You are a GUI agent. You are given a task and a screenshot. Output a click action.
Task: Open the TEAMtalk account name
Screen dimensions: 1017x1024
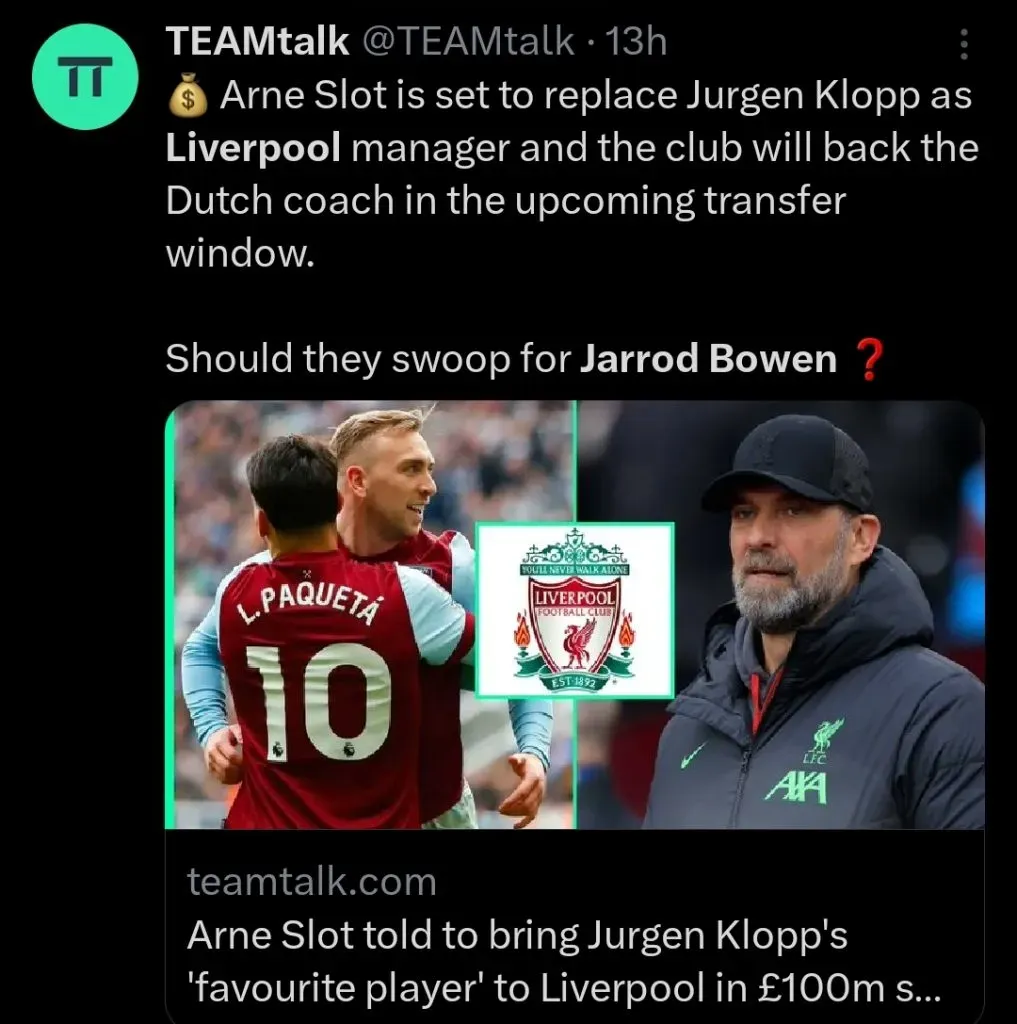point(257,41)
